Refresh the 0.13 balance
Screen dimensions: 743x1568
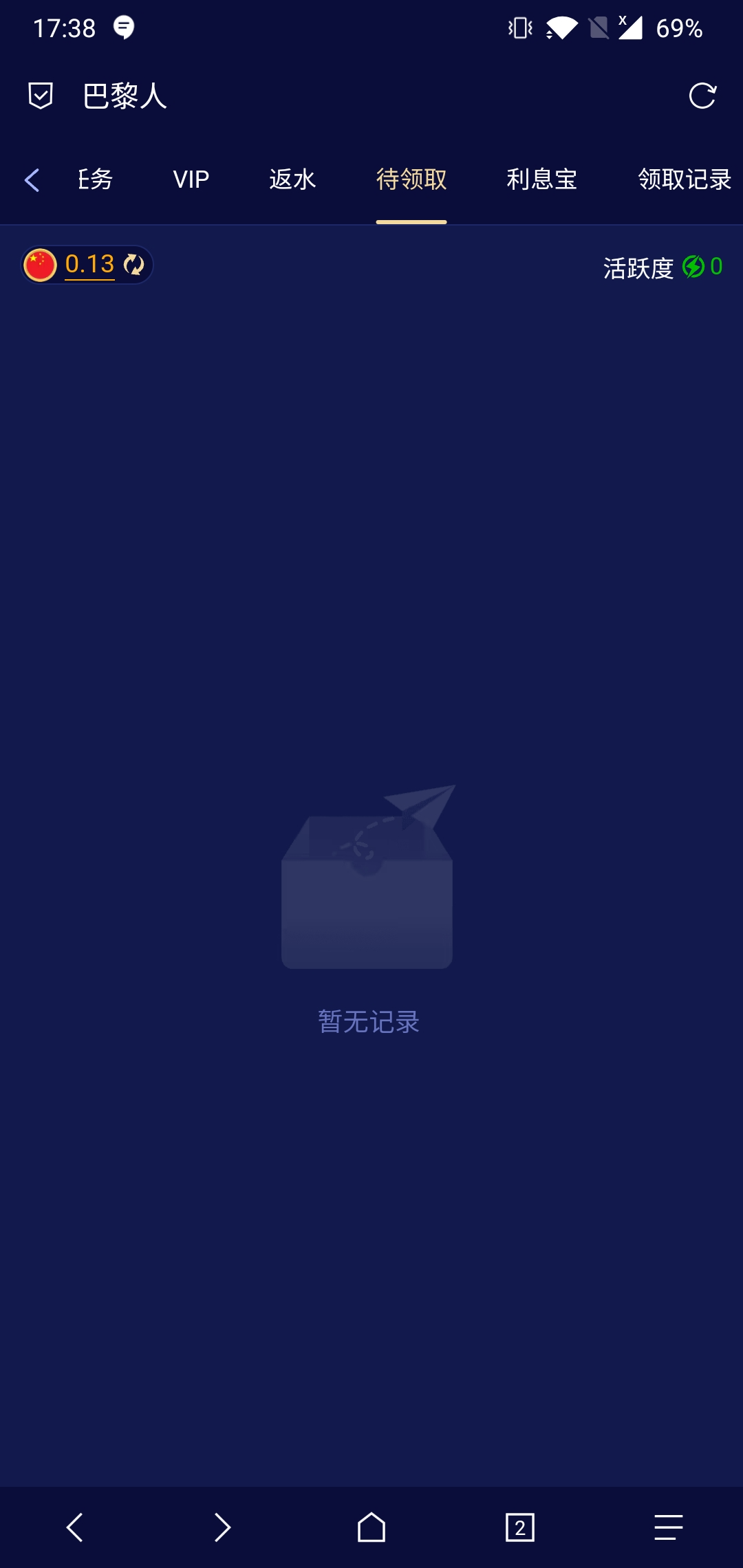tap(133, 265)
